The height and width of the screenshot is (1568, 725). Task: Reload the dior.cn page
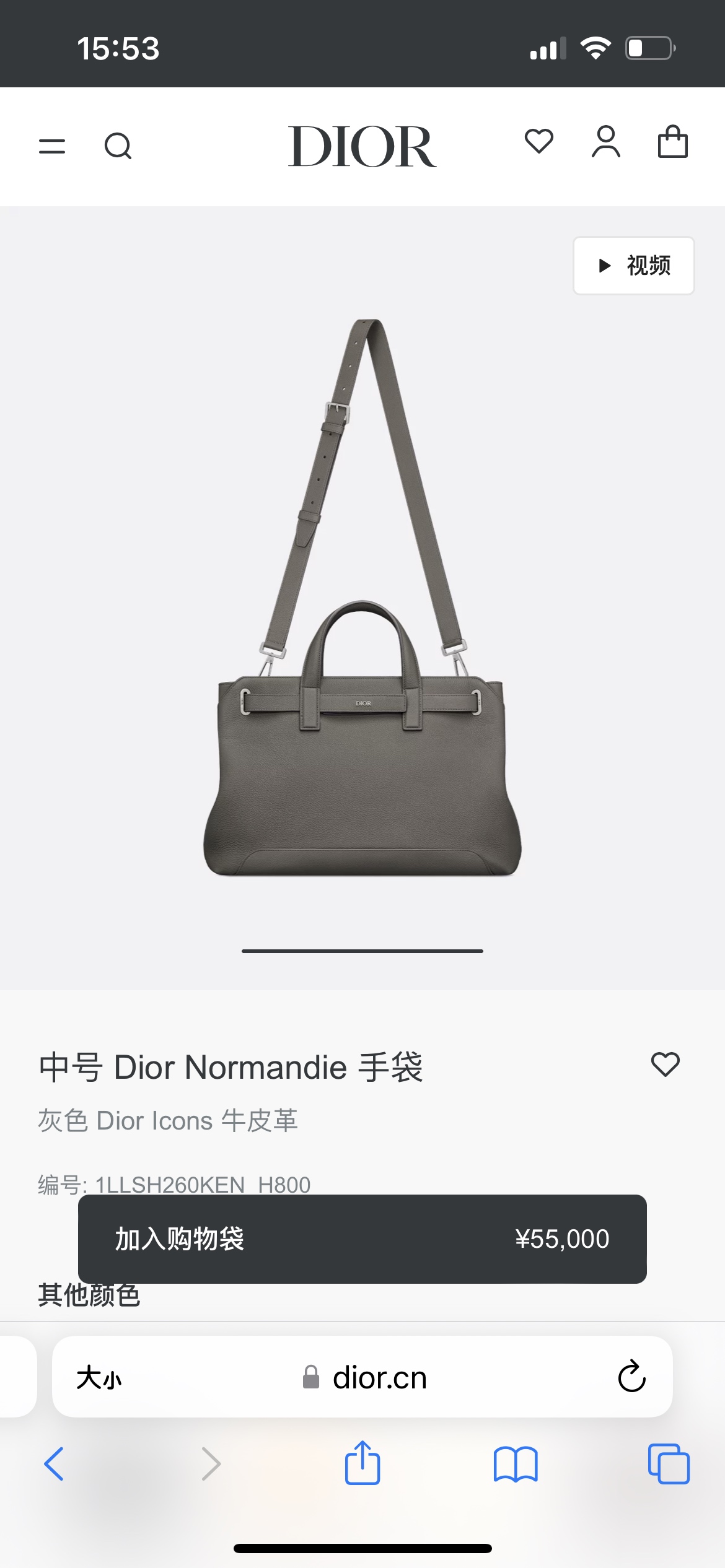coord(631,1377)
